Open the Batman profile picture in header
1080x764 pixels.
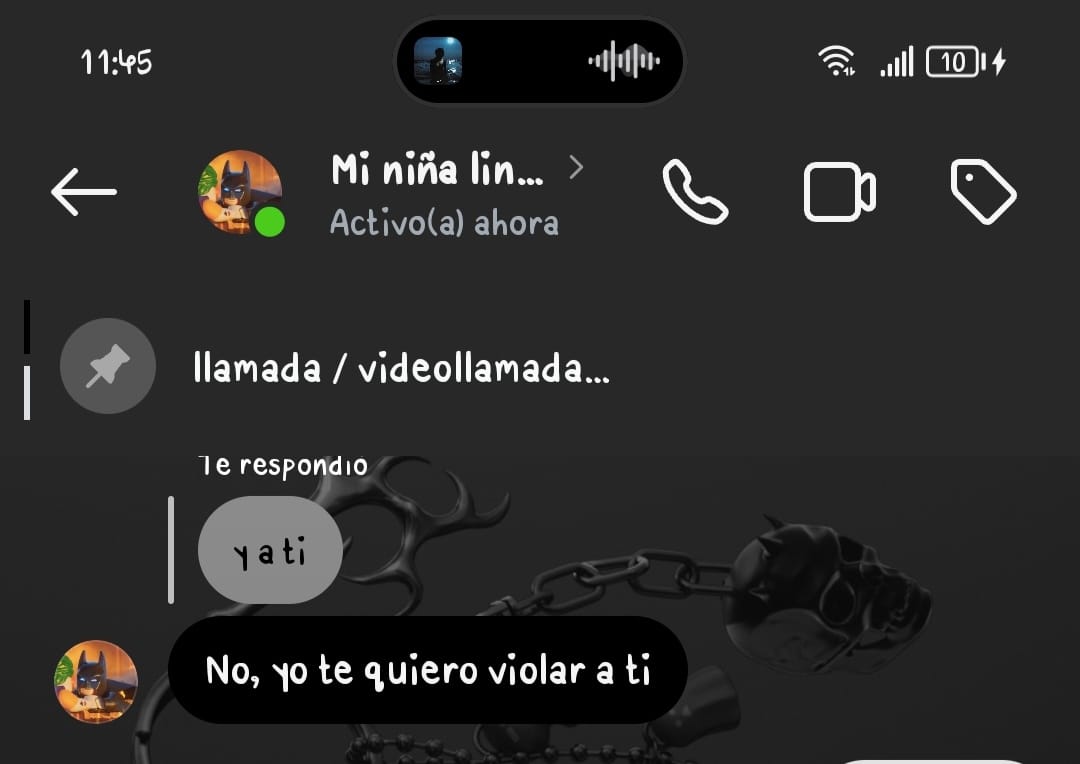click(239, 192)
